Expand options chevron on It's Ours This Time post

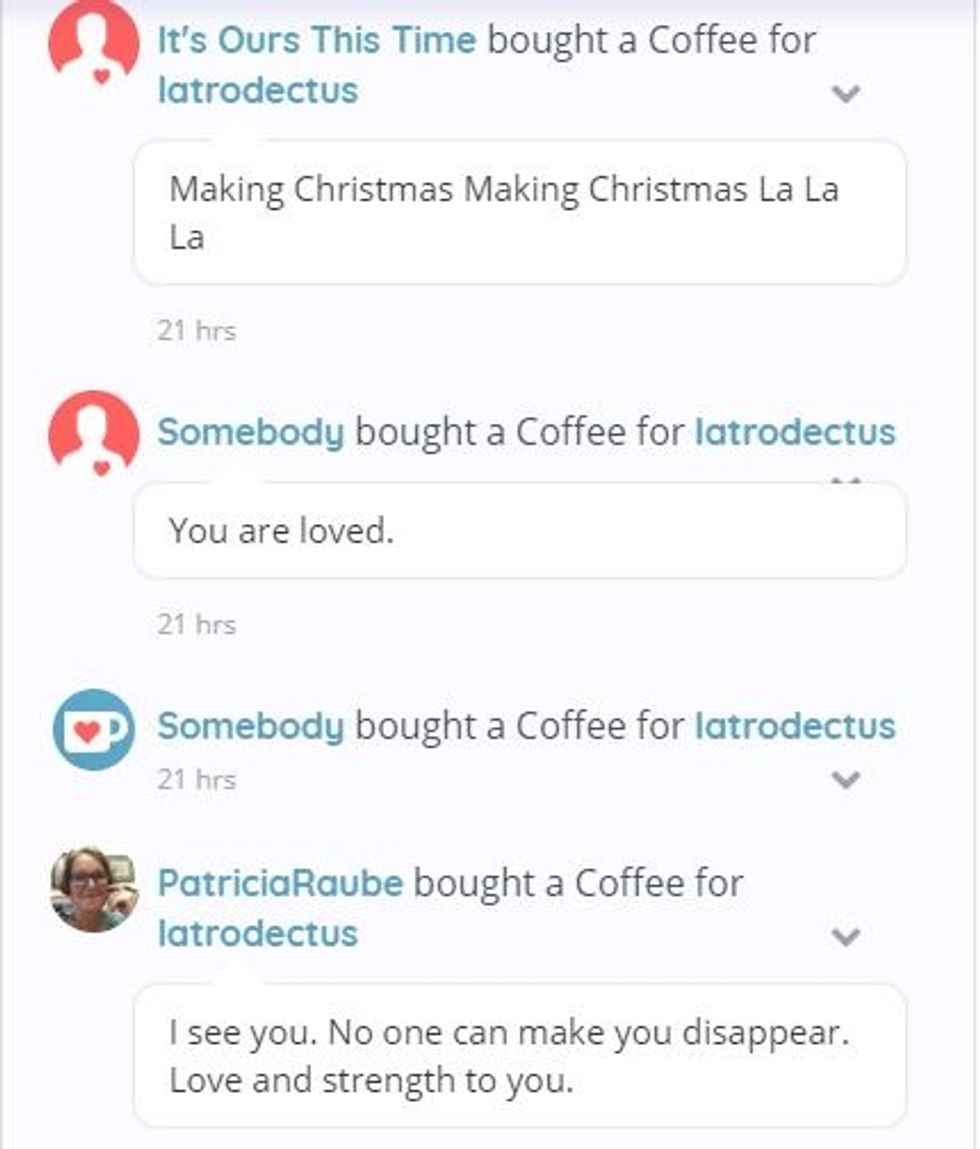click(846, 94)
